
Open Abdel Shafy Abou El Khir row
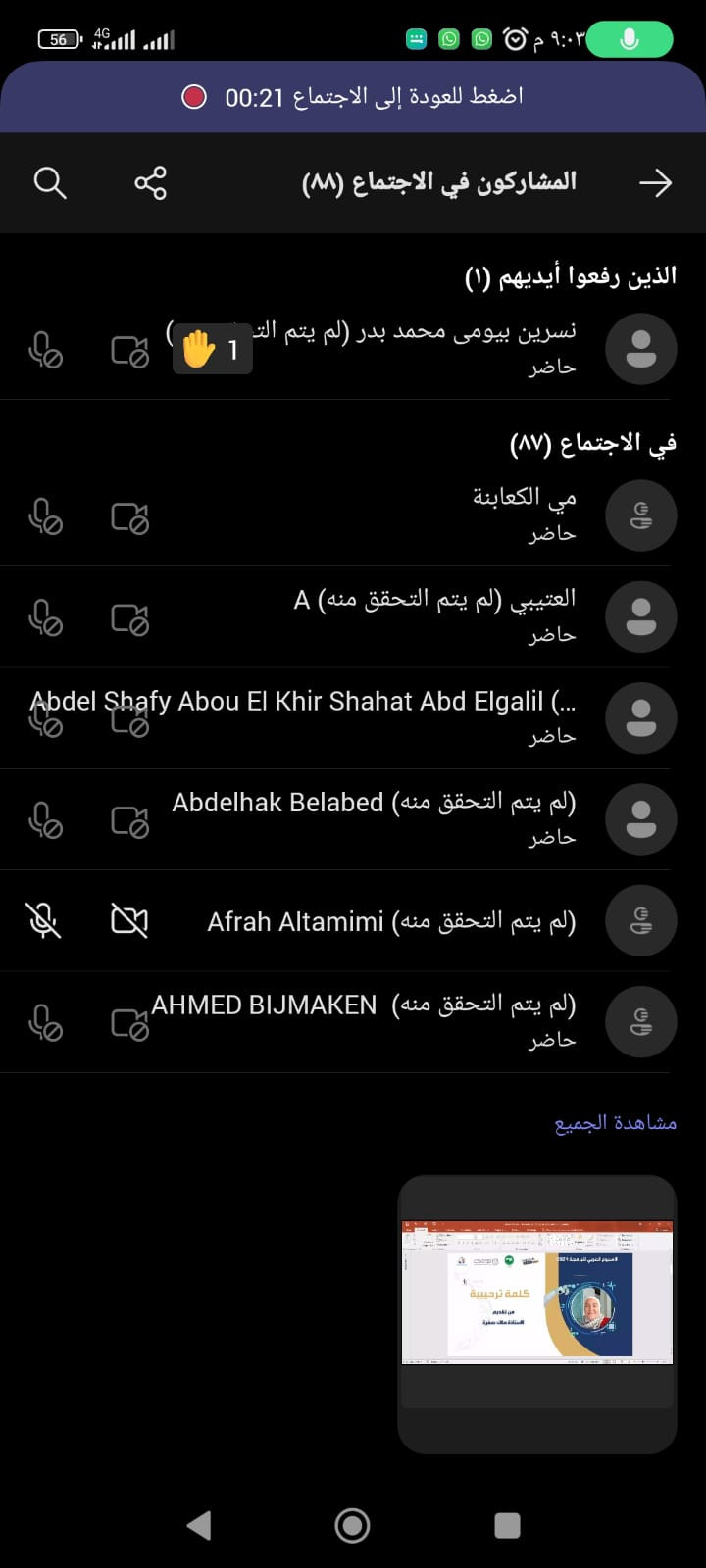[x=392, y=717]
